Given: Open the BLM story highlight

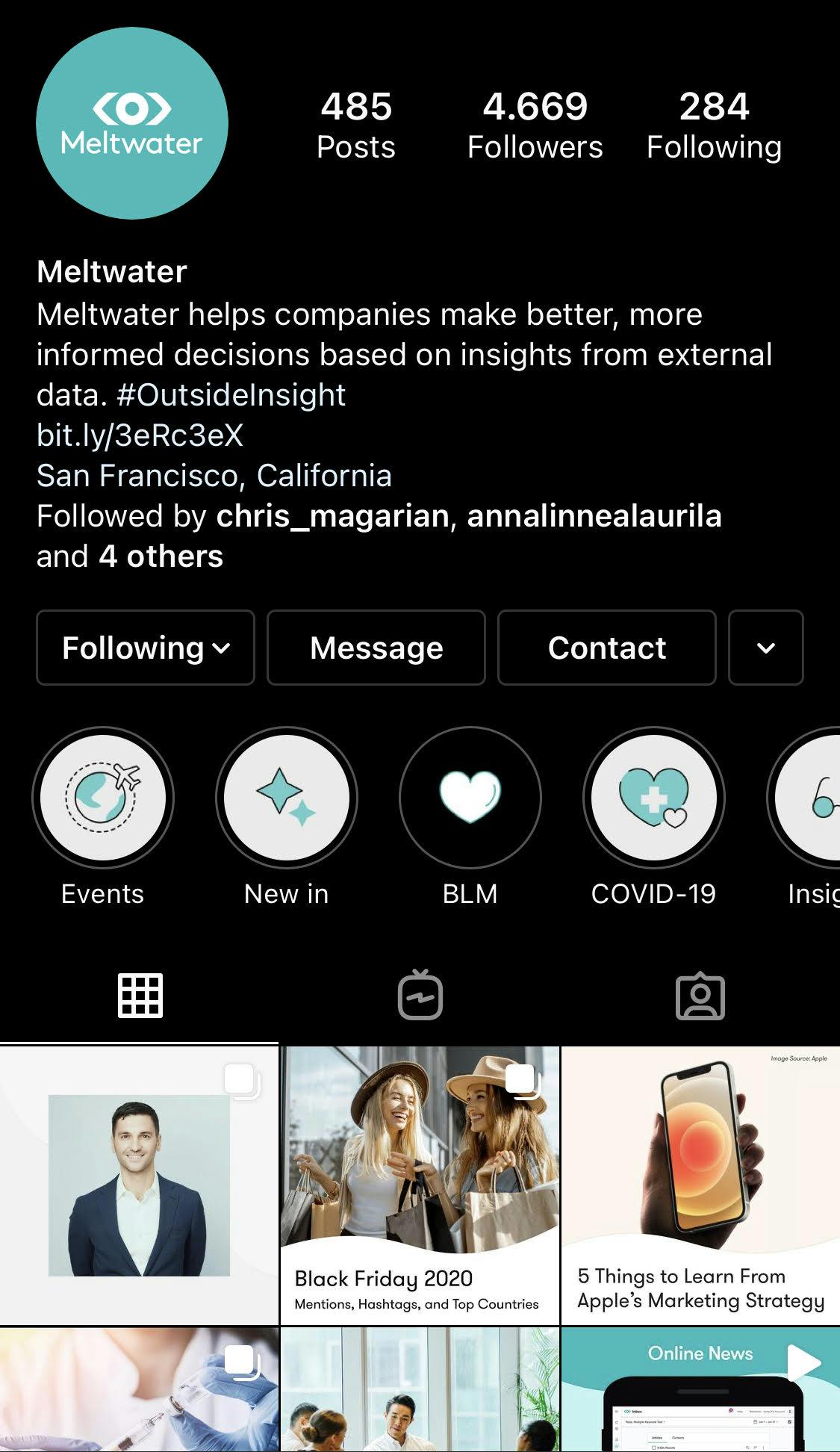Looking at the screenshot, I should click(470, 798).
